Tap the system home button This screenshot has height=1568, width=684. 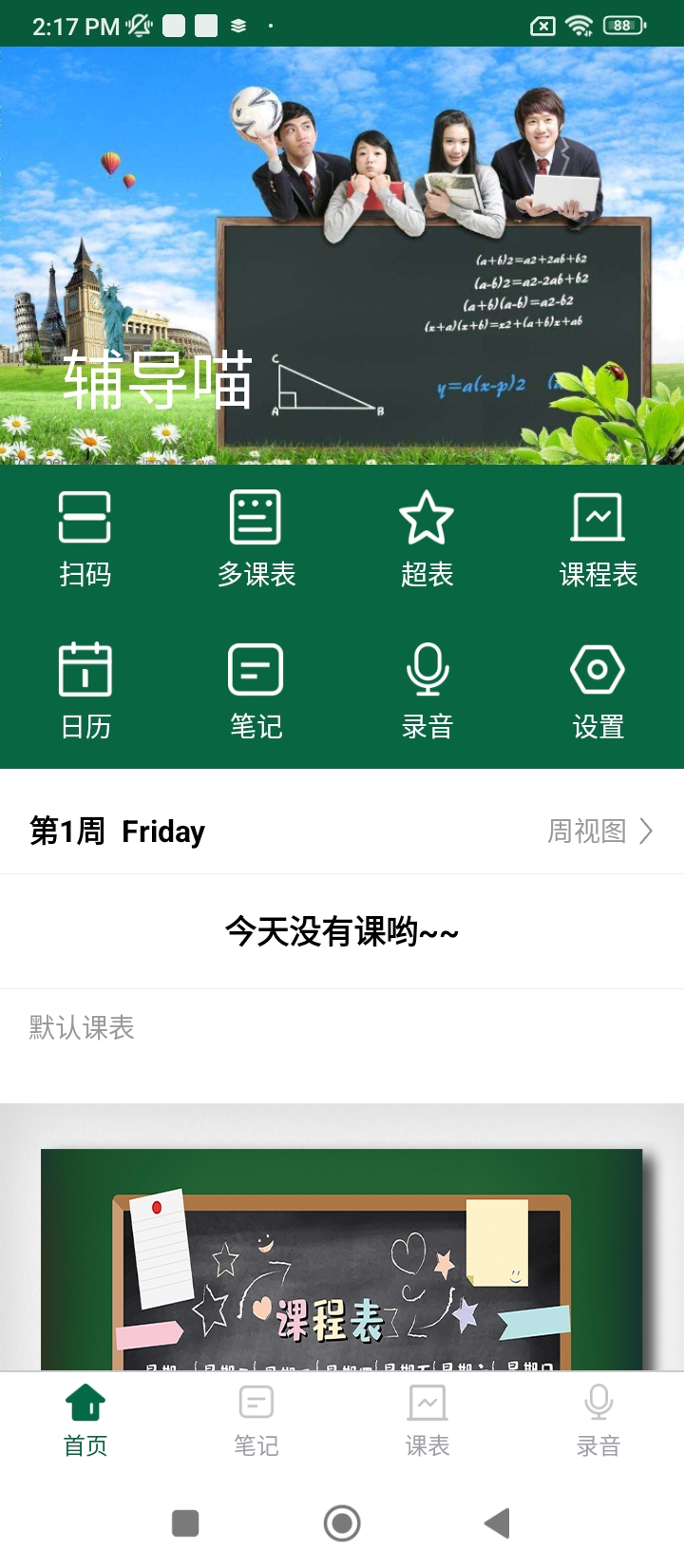[342, 1523]
